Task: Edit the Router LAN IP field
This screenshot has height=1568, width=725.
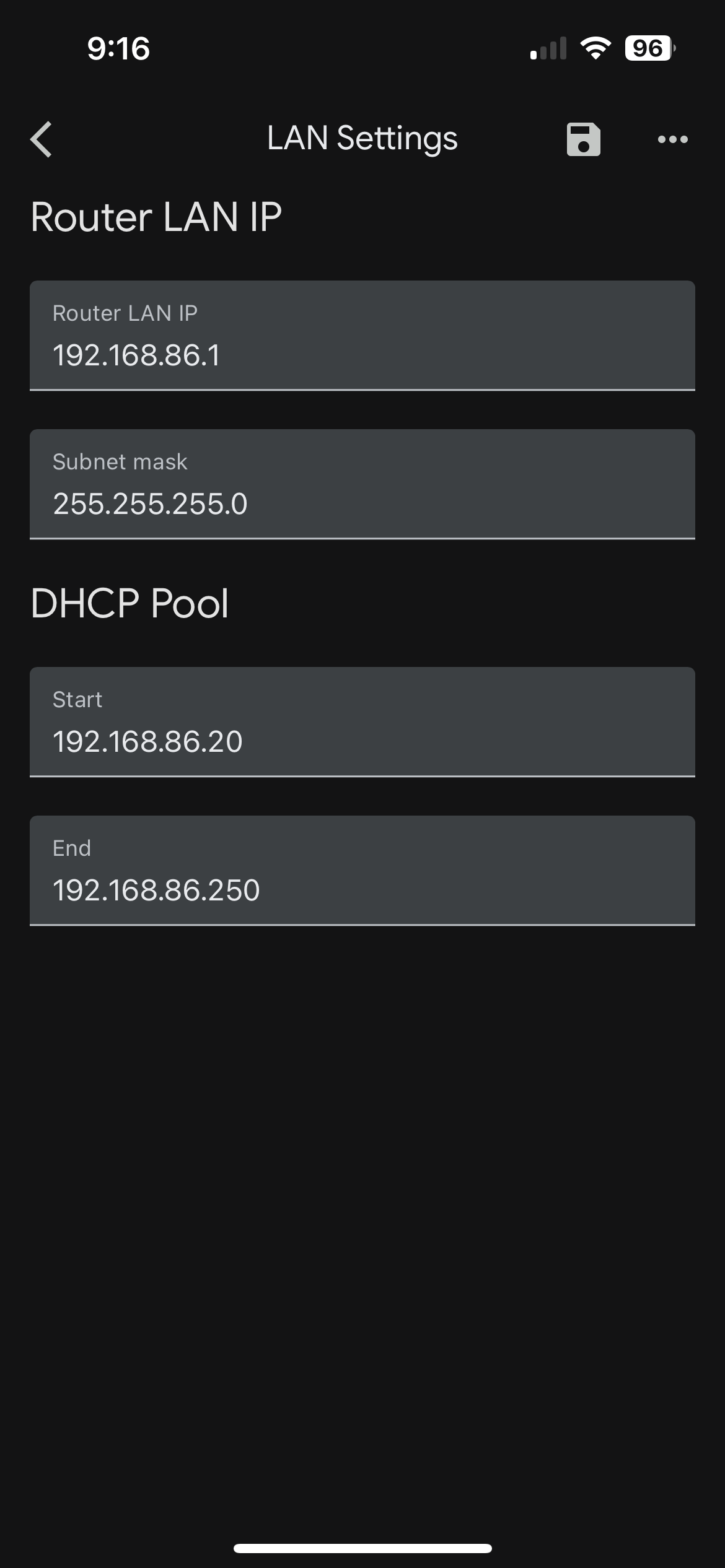Action: click(x=362, y=336)
